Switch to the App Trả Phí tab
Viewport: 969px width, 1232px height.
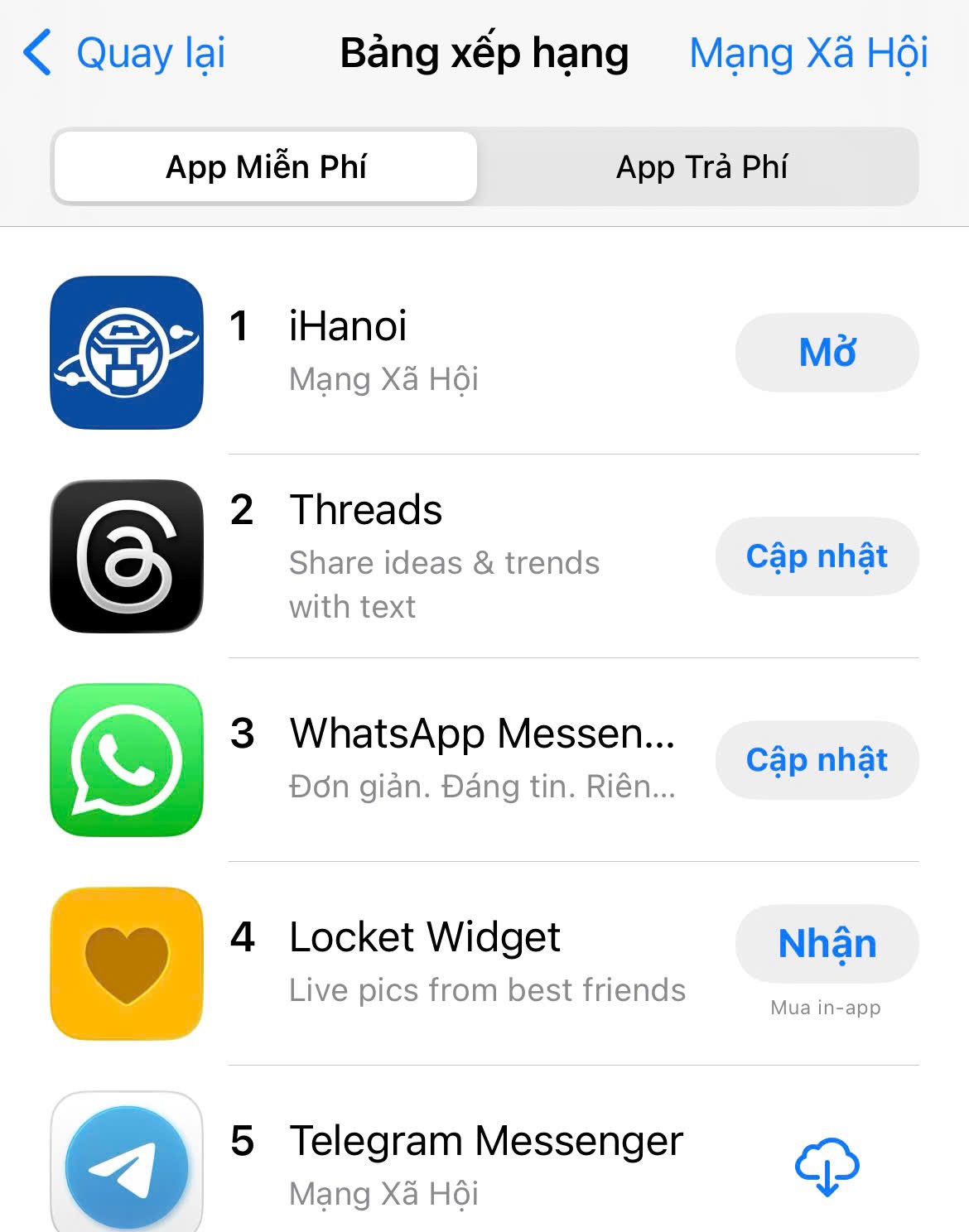coord(702,166)
